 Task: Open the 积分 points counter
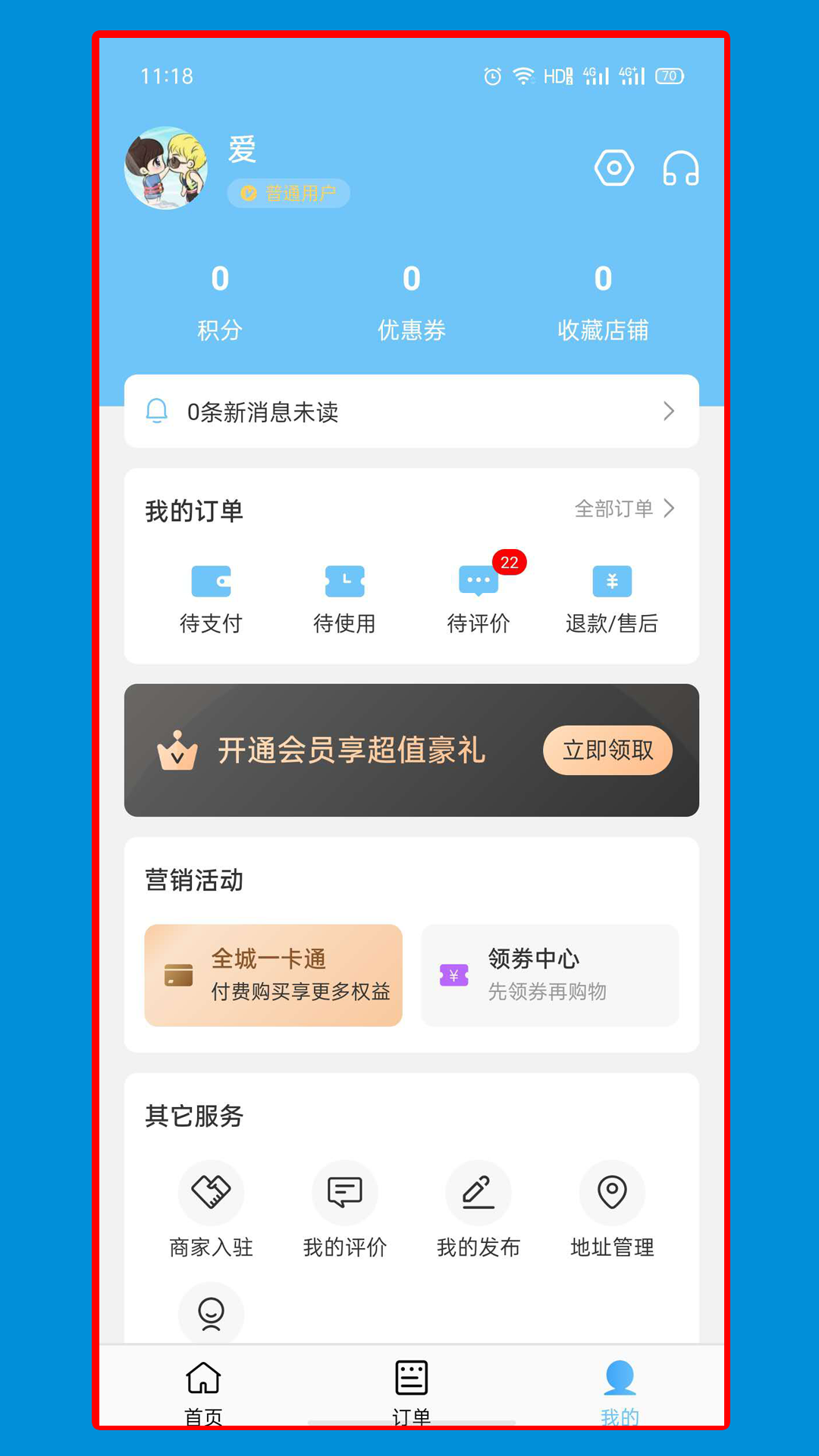coord(220,301)
